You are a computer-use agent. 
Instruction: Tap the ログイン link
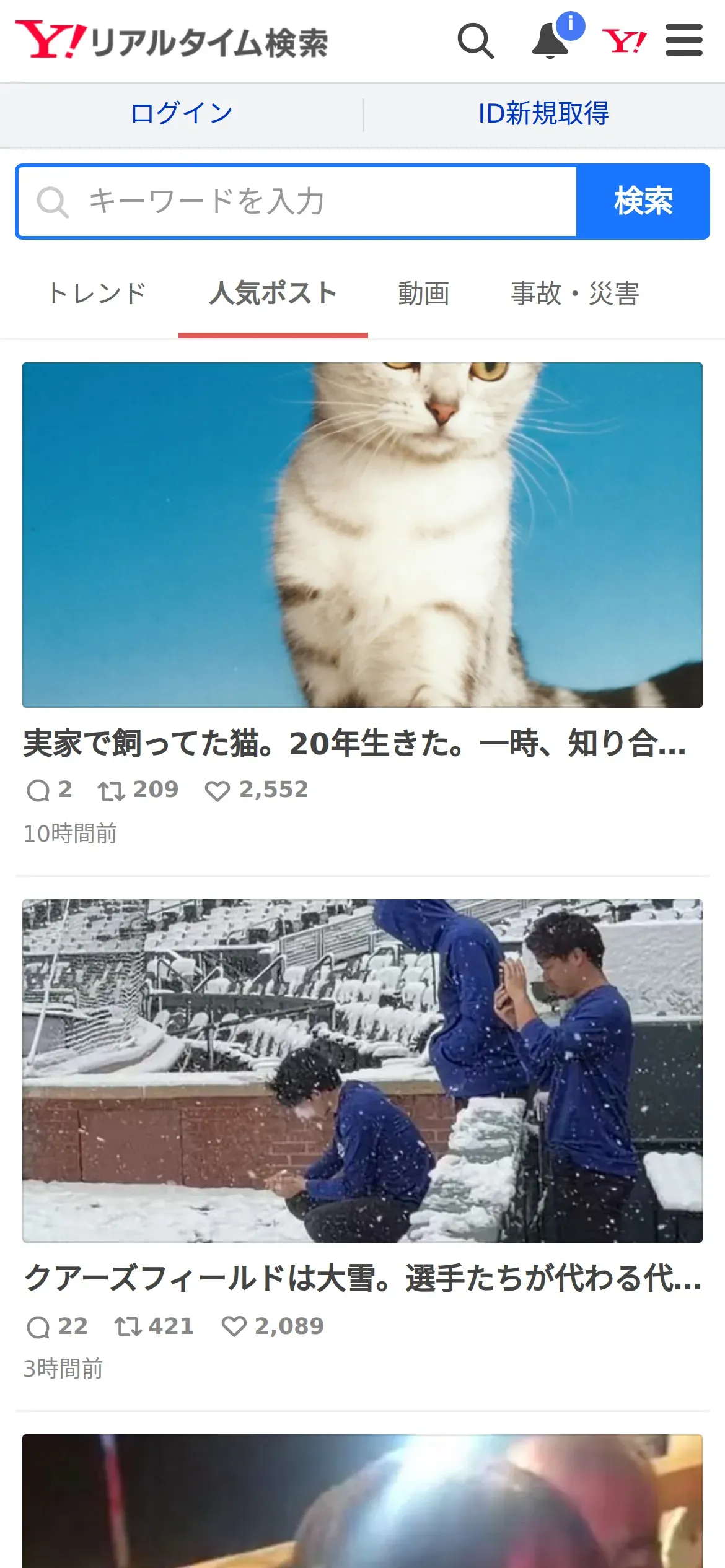click(x=182, y=113)
